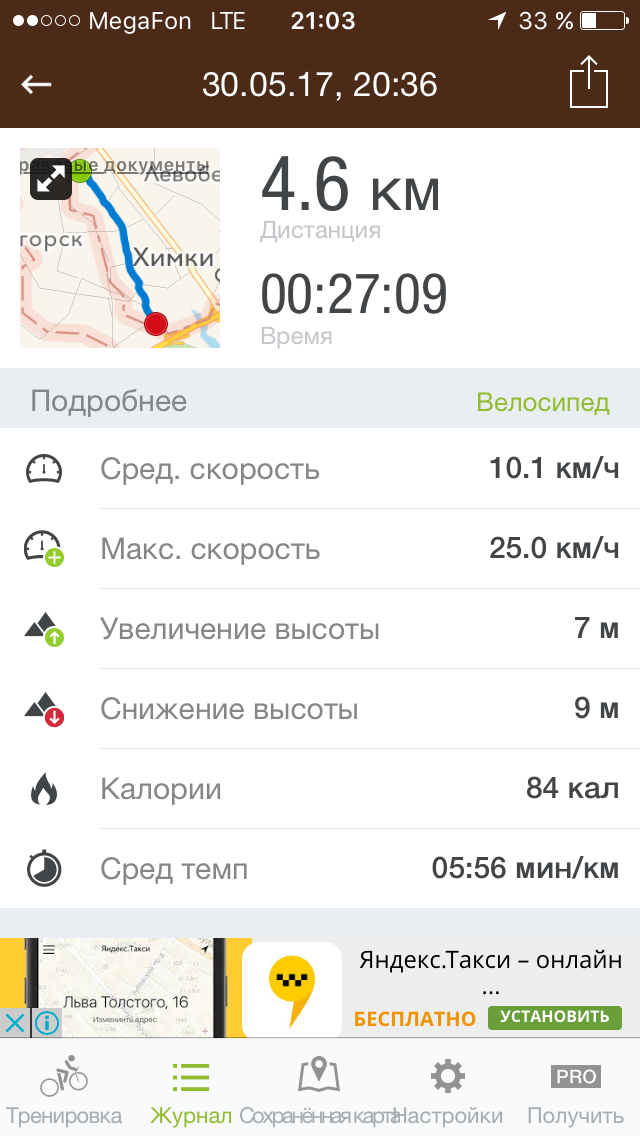Open the Сохранённая карта tab
The image size is (640, 1136).
319,1092
